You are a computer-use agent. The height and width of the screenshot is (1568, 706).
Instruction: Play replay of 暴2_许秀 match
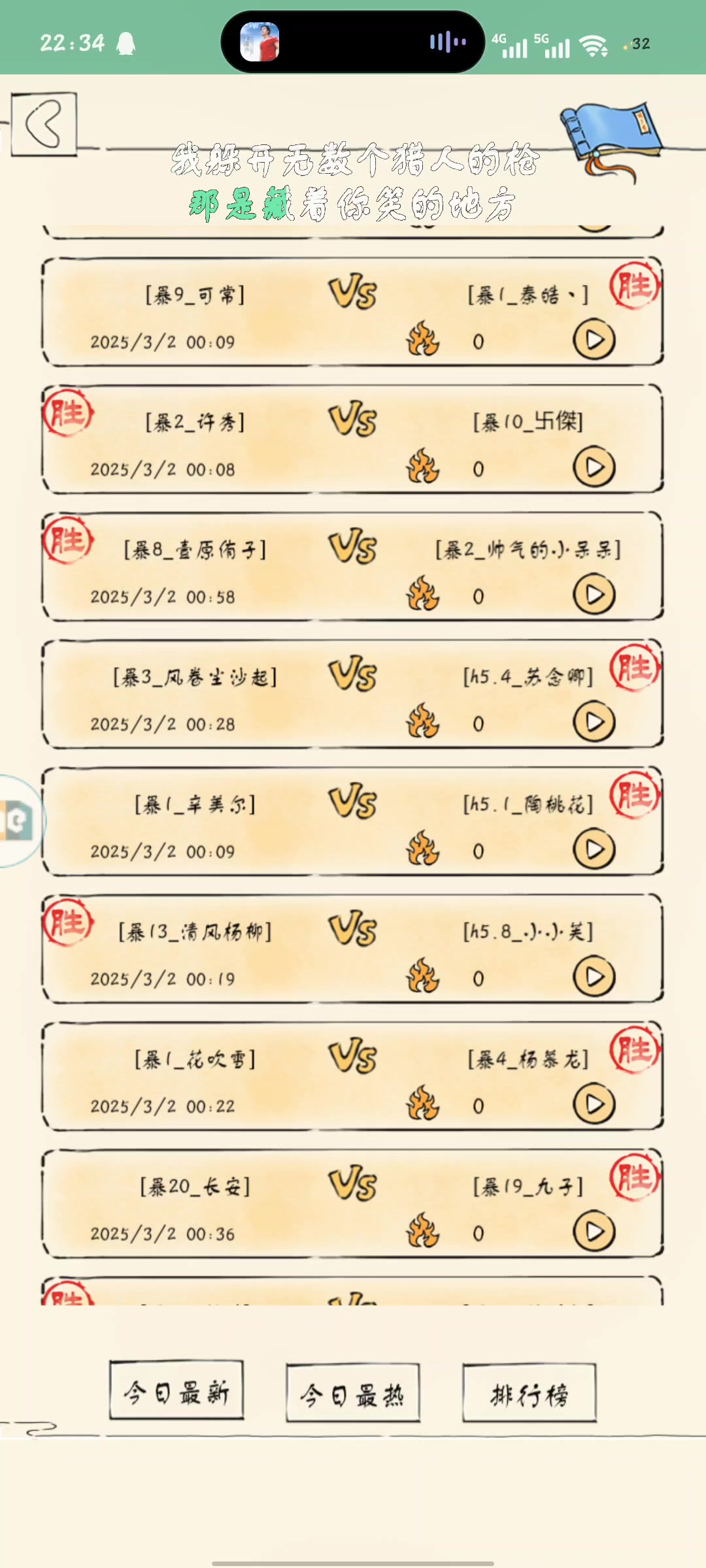594,467
